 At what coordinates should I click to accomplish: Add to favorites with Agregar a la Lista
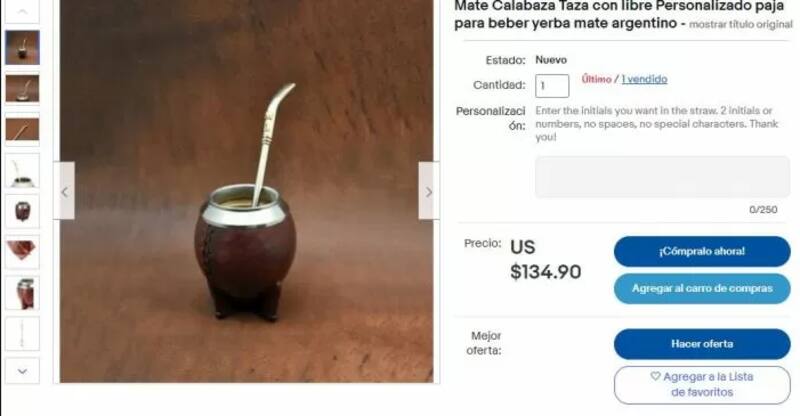[x=701, y=385]
